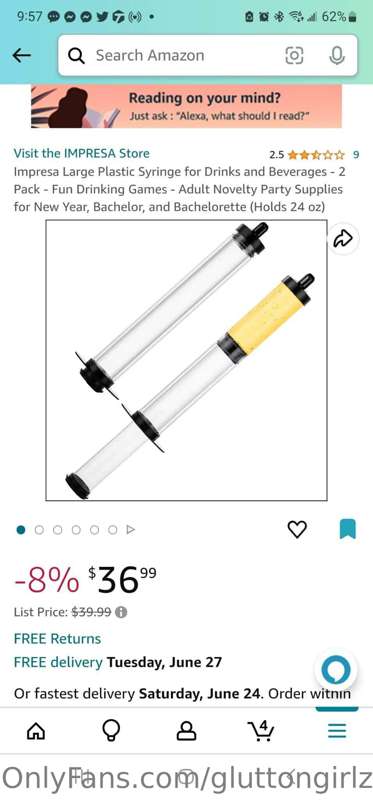The height and width of the screenshot is (800, 373).
Task: Switch to the lightbulb Inspire tab
Action: click(111, 731)
